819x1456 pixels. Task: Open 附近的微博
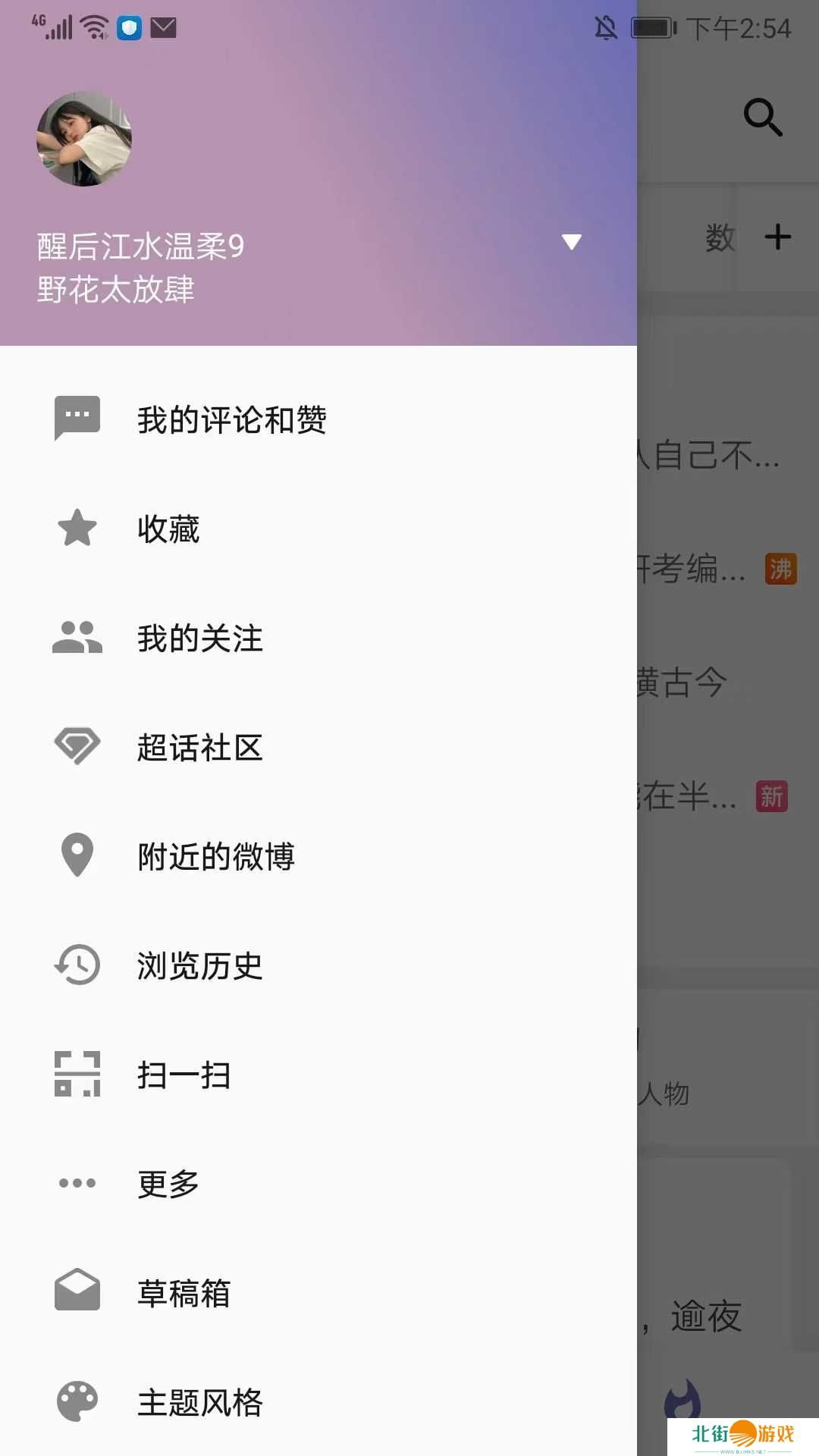pos(215,856)
